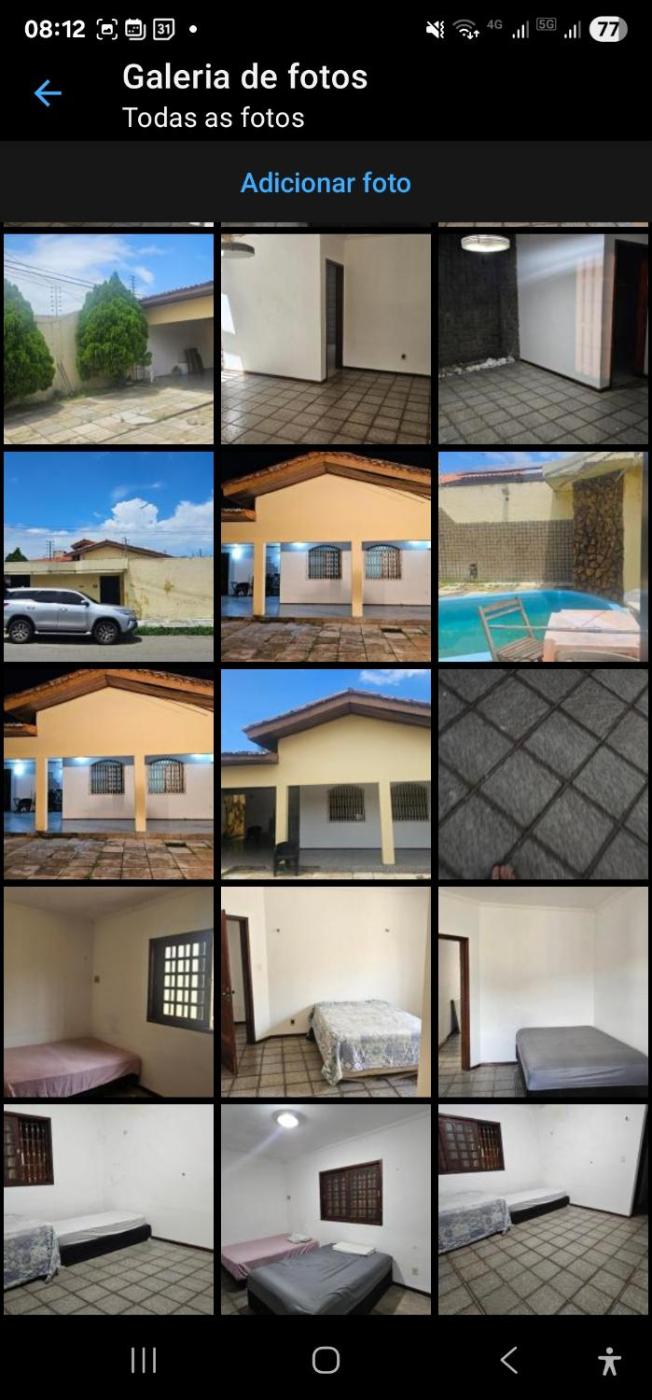Open bedroom photo with gray bed and open door

[542, 992]
